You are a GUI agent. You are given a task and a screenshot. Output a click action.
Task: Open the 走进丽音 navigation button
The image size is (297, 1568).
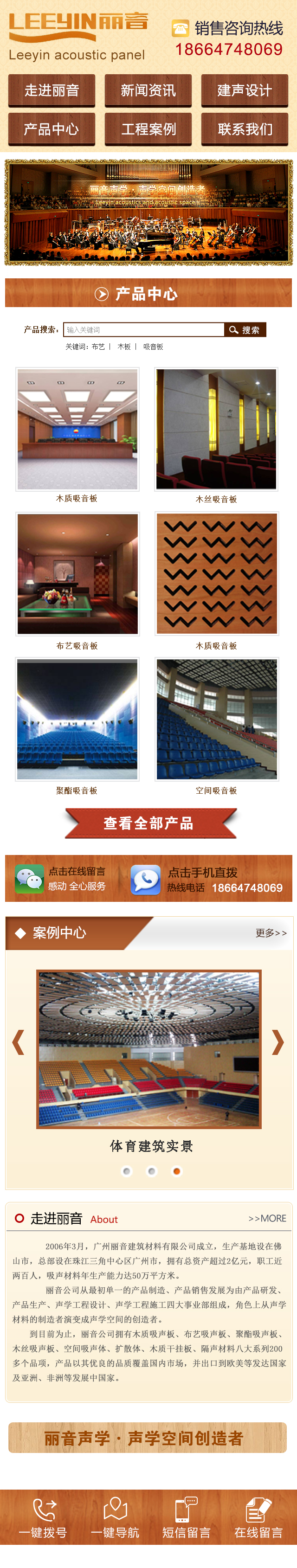tap(52, 91)
